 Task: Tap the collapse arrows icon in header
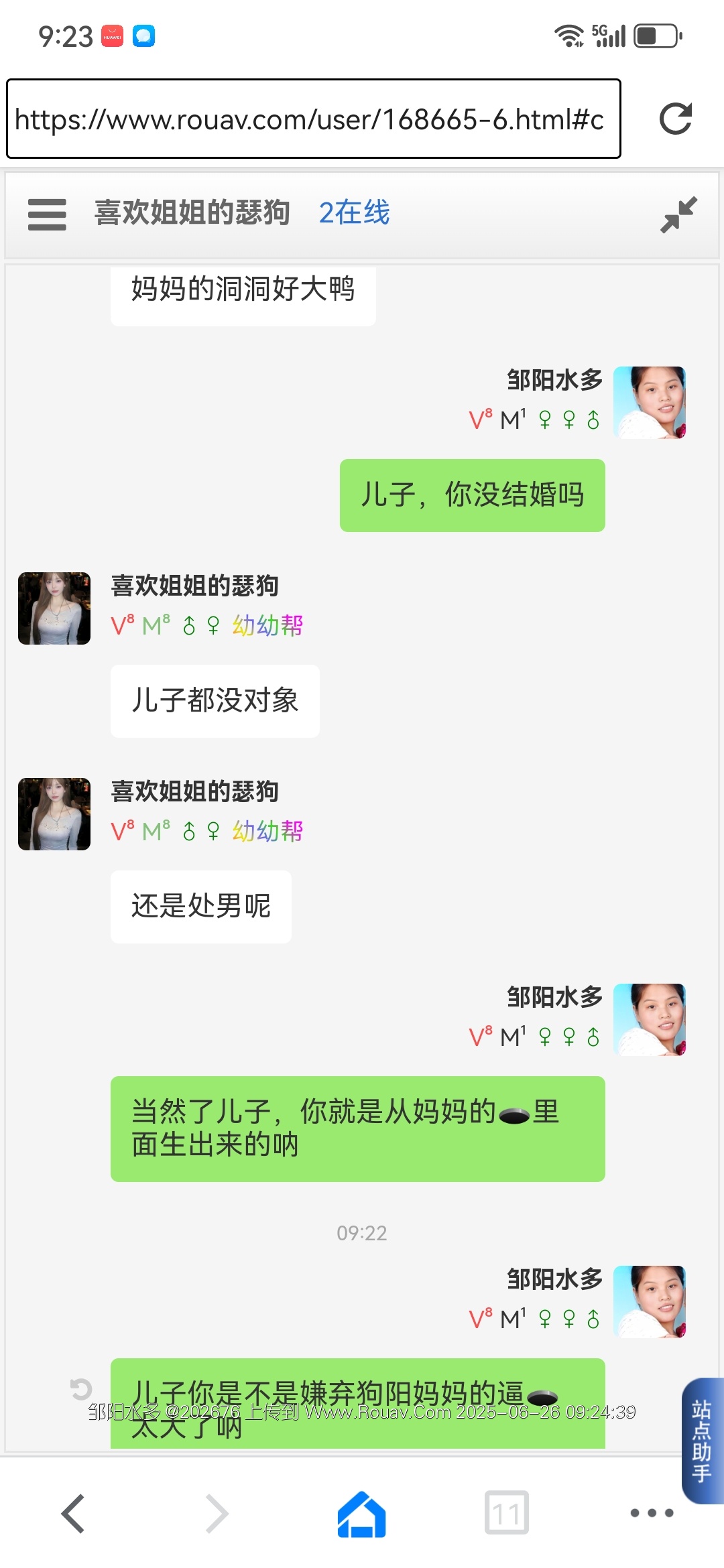point(678,214)
